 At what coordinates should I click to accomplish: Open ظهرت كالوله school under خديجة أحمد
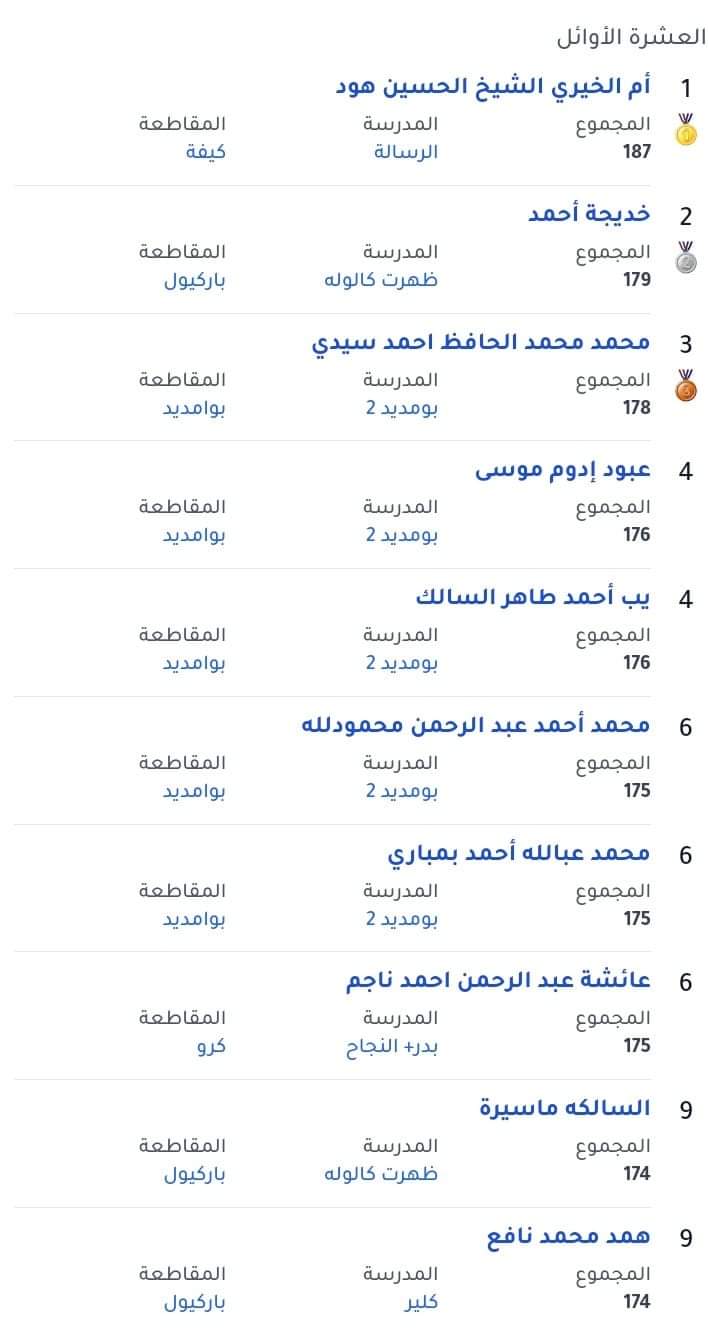382,280
